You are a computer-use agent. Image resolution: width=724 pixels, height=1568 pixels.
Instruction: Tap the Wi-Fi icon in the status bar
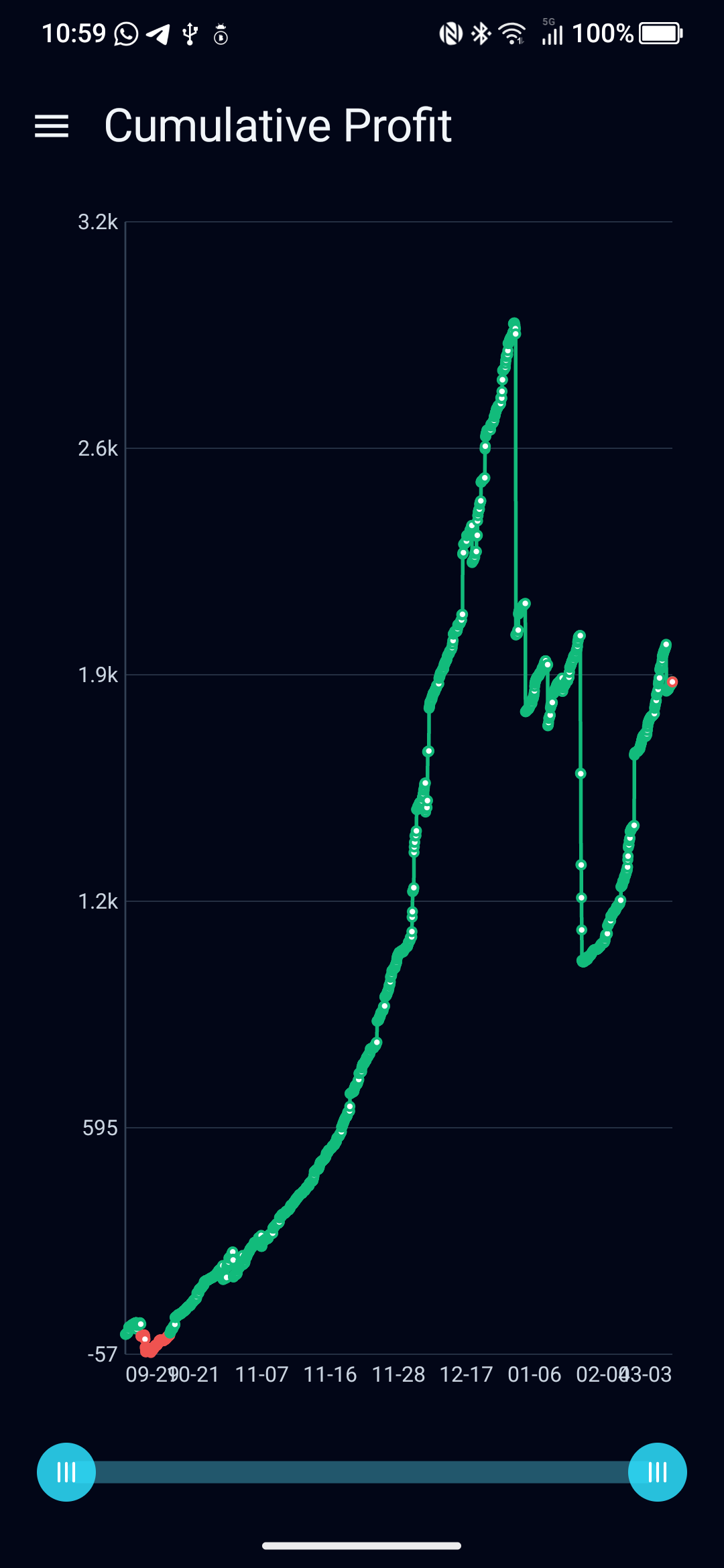[x=511, y=32]
